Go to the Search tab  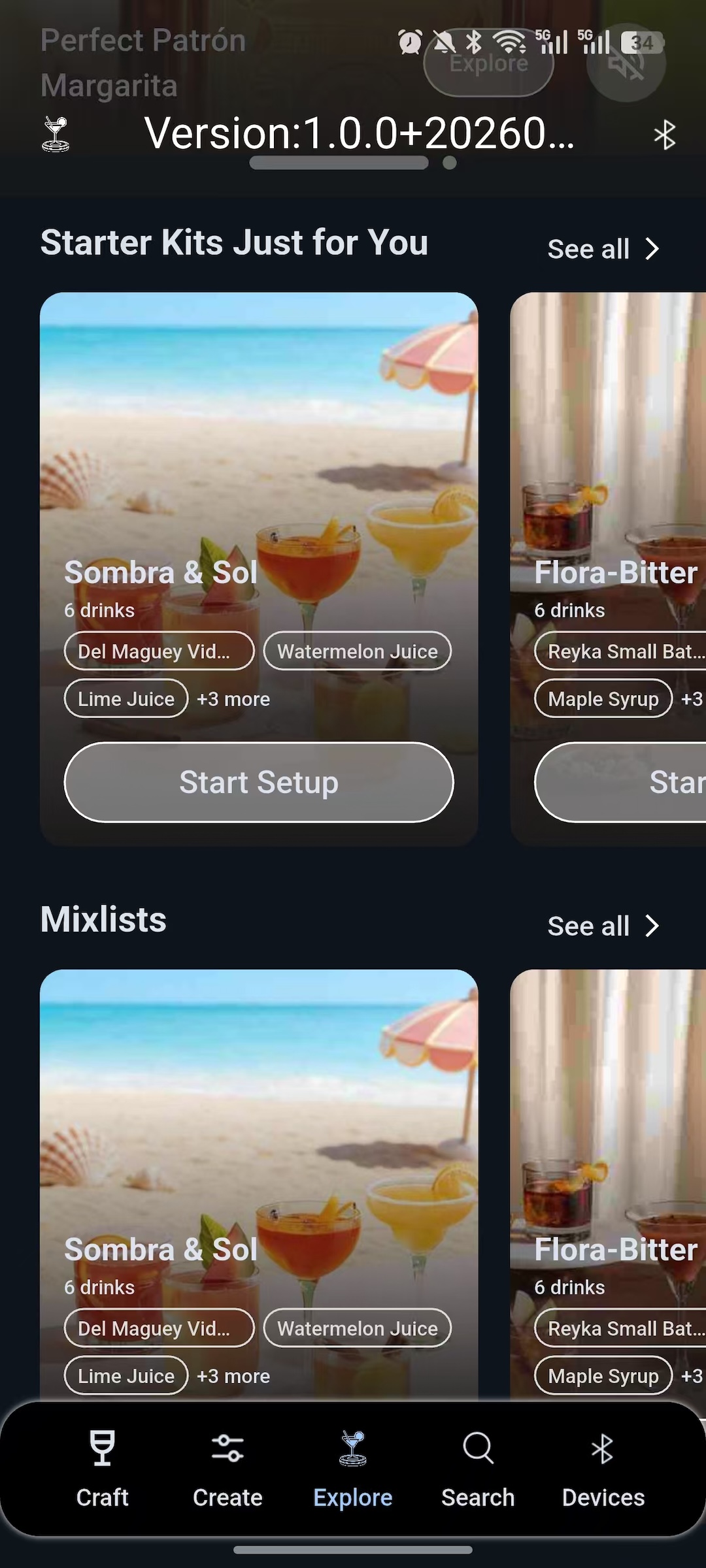[478, 1468]
